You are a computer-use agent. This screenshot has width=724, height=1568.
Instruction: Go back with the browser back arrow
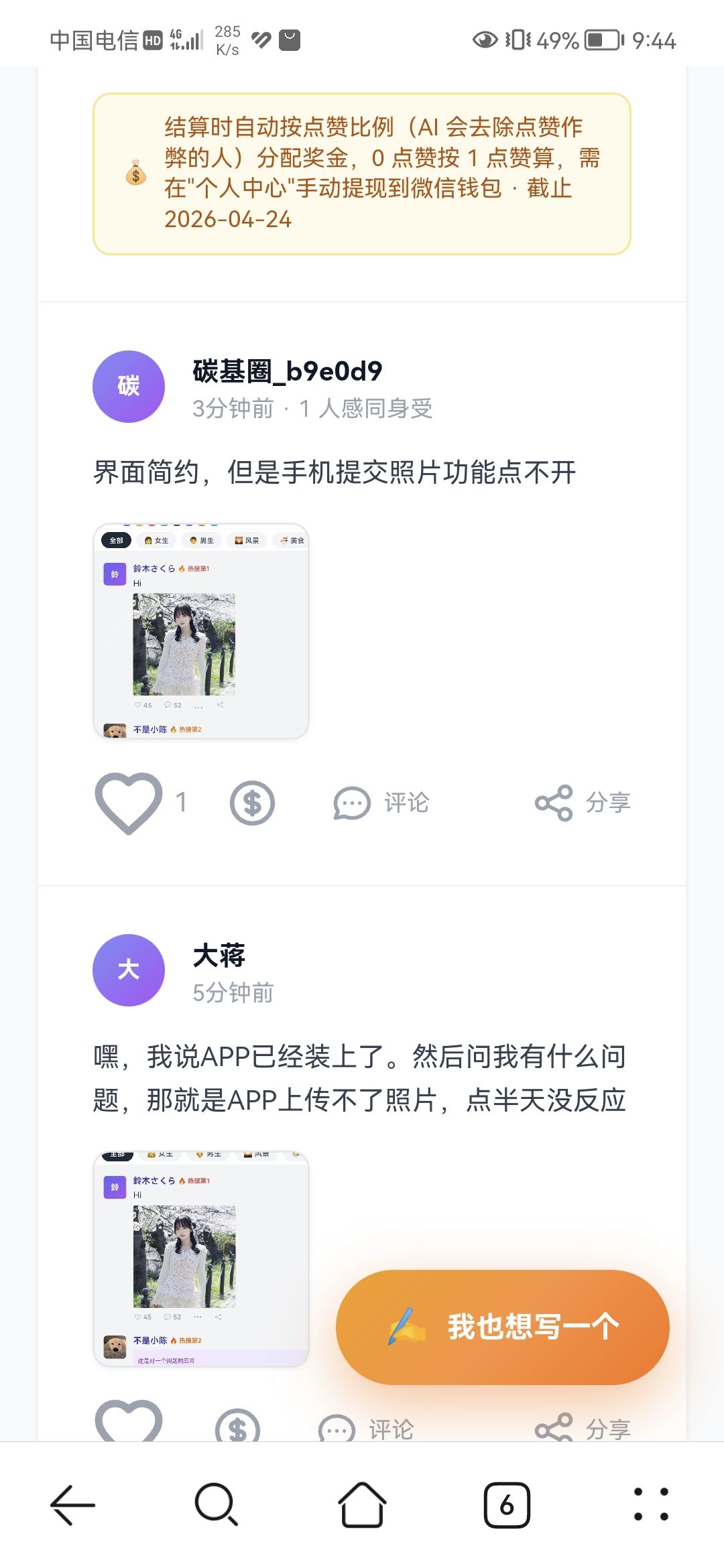point(72,1505)
